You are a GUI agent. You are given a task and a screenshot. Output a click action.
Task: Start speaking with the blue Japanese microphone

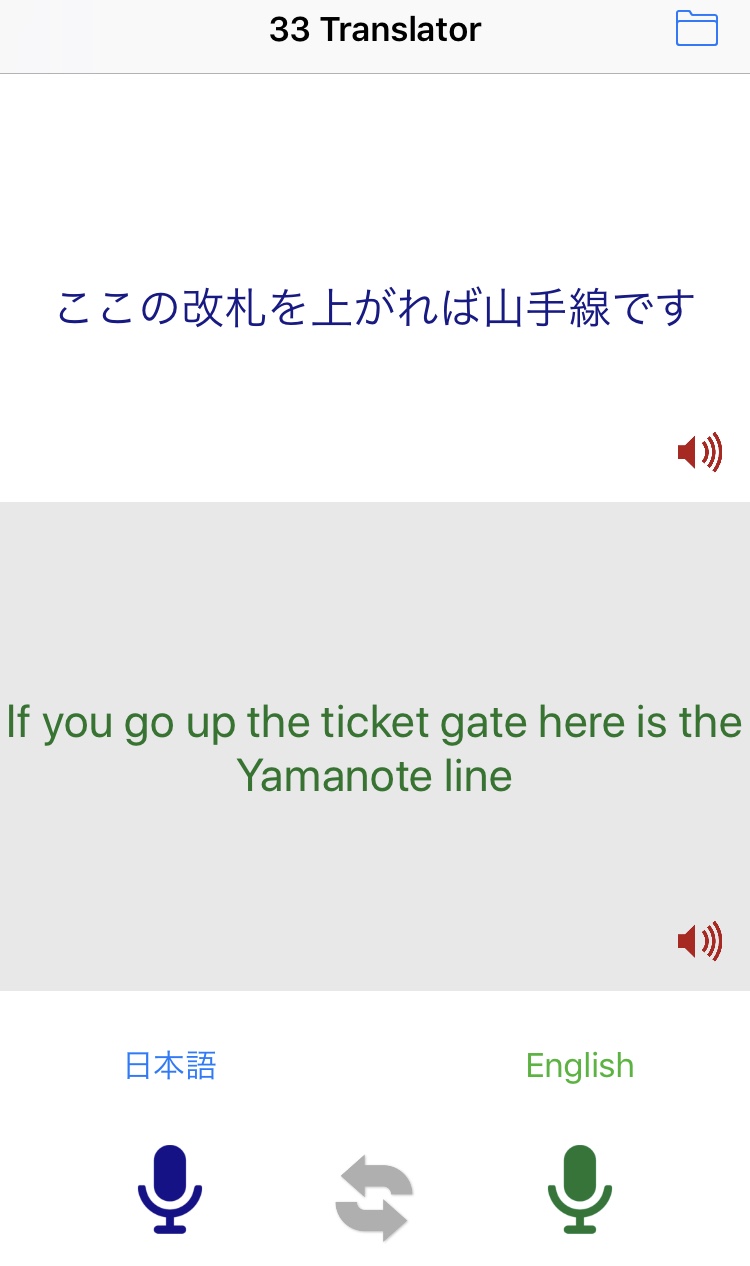pos(170,1190)
